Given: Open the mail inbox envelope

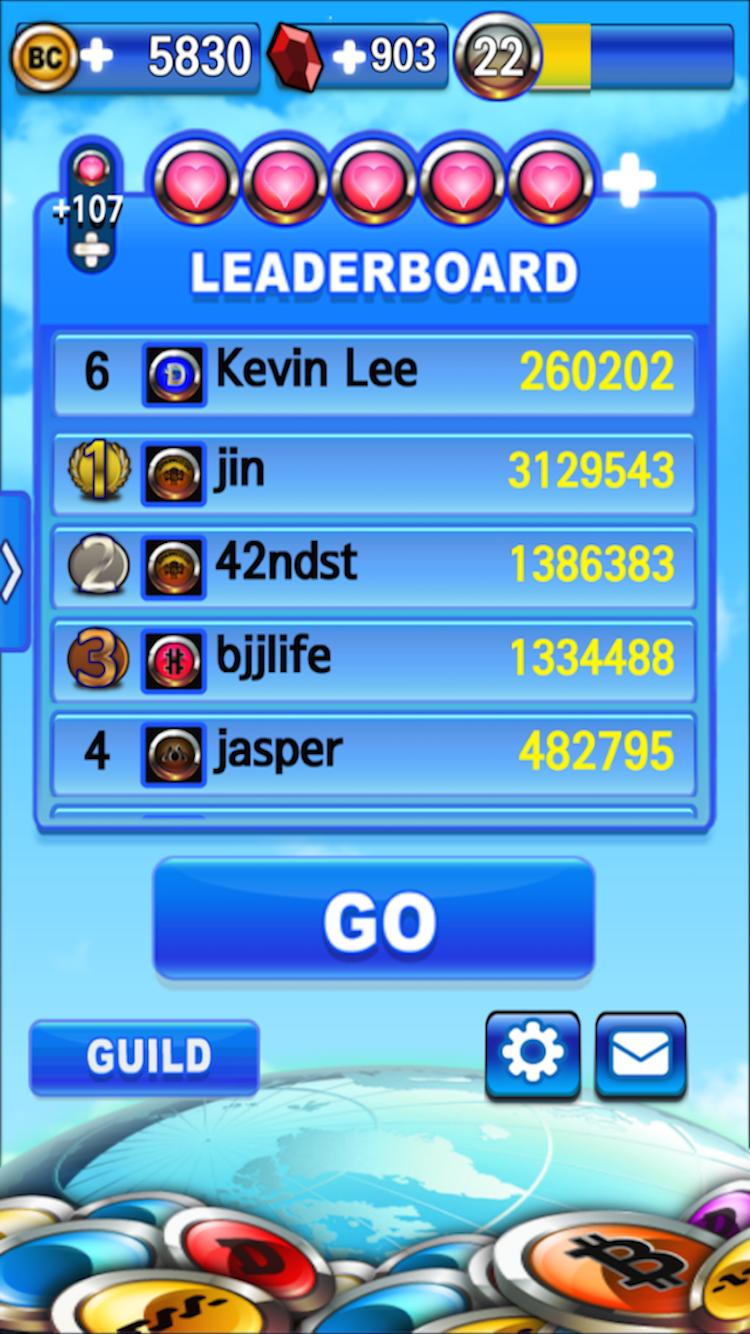Looking at the screenshot, I should [x=641, y=1055].
